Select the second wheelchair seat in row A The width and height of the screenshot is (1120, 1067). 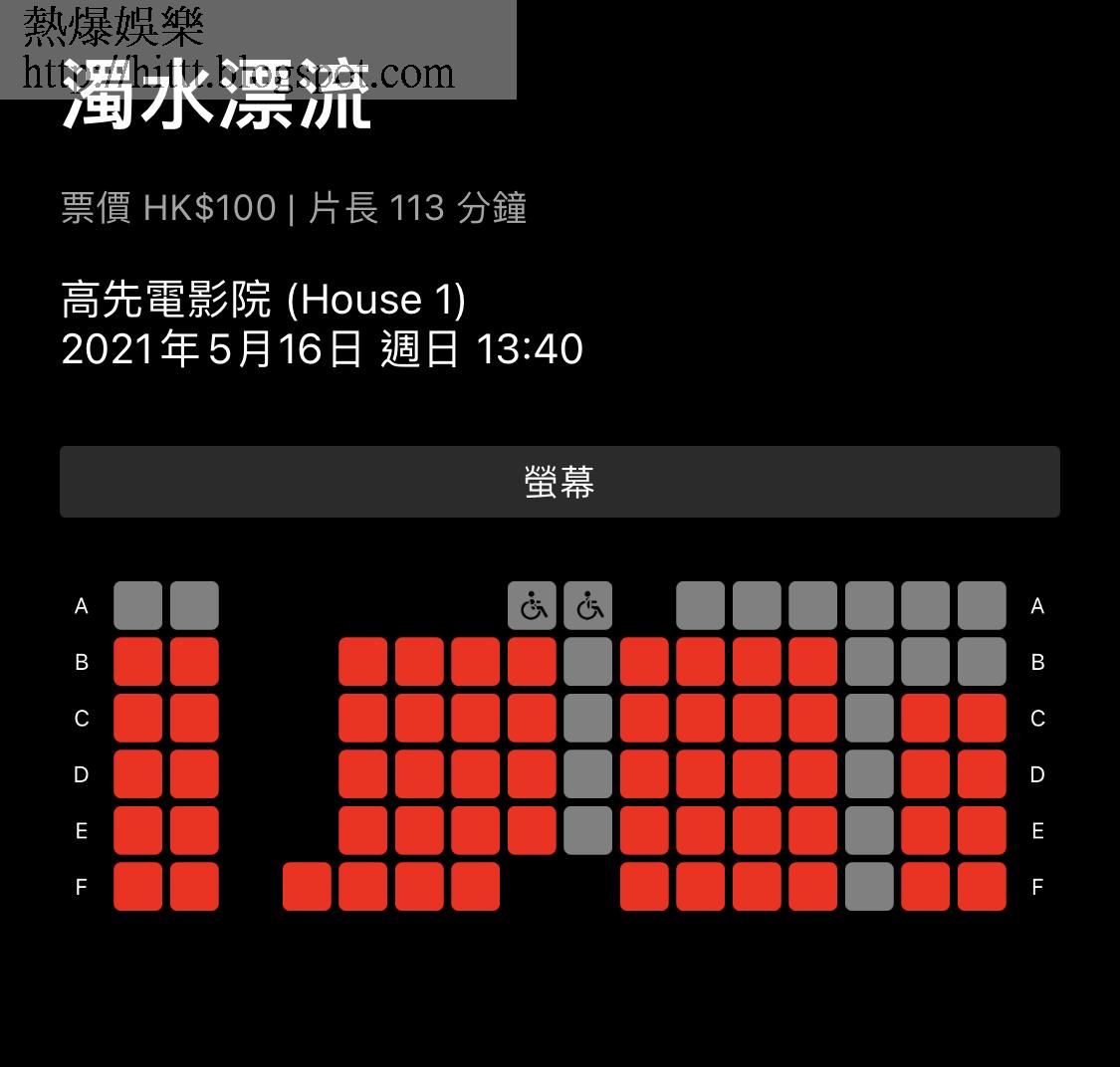(588, 606)
